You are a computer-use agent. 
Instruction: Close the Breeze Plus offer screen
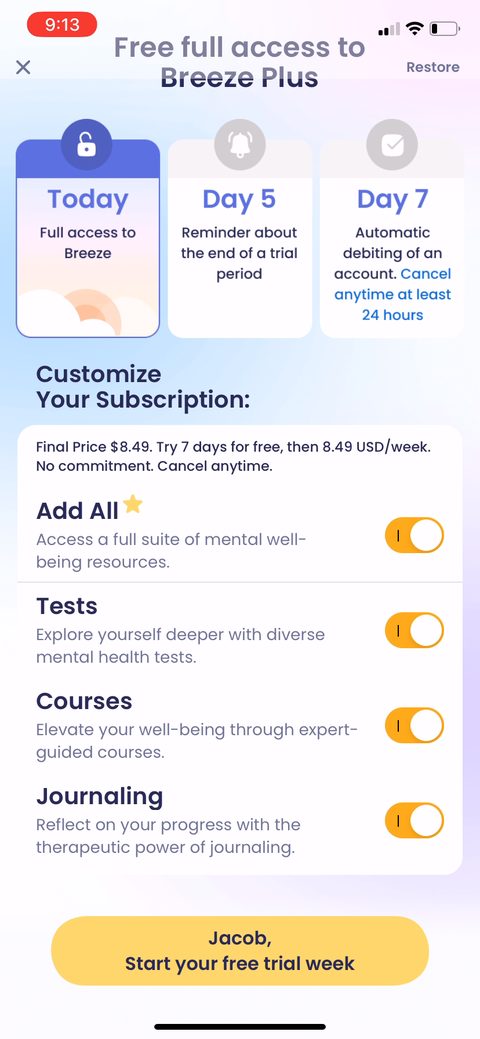point(23,67)
